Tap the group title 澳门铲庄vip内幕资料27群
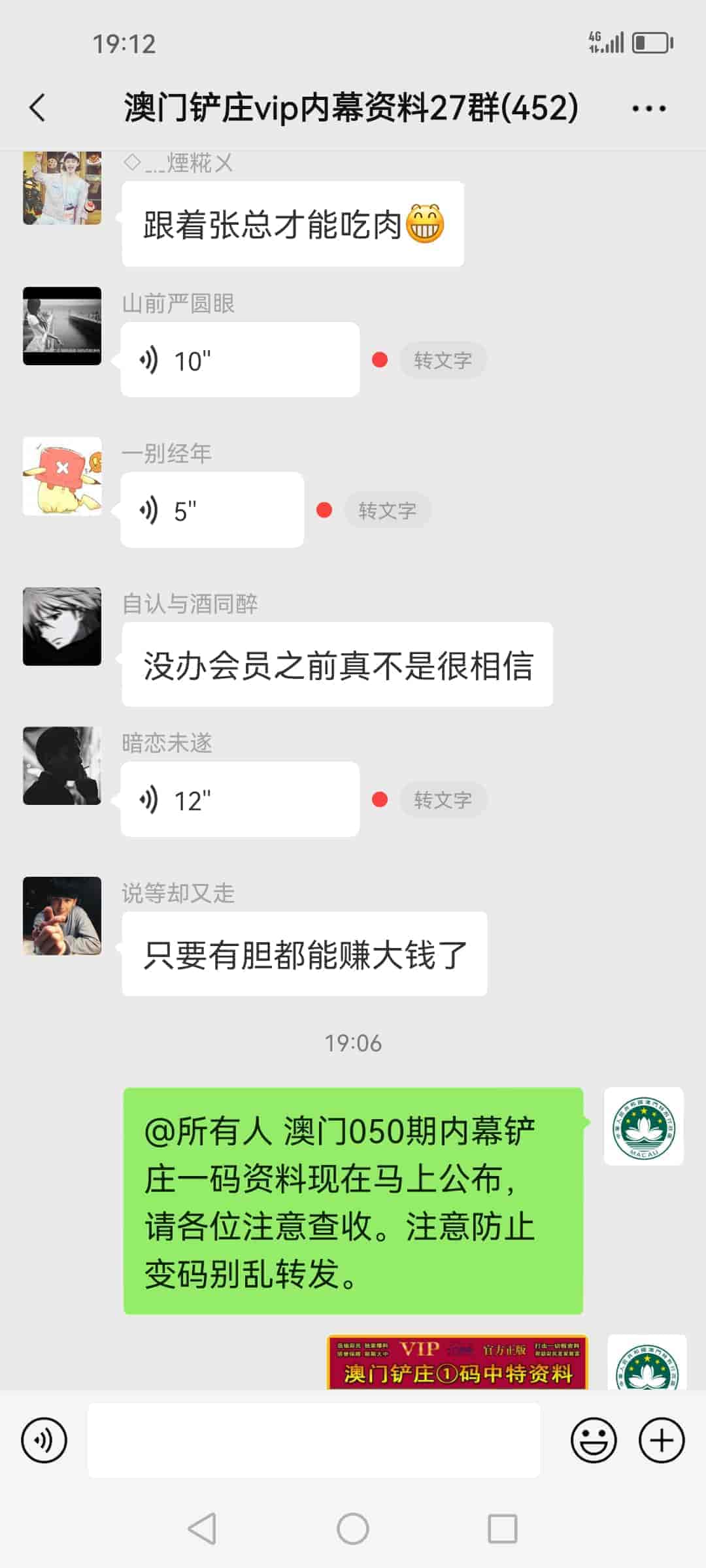Image resolution: width=706 pixels, height=1568 pixels. pos(348,108)
